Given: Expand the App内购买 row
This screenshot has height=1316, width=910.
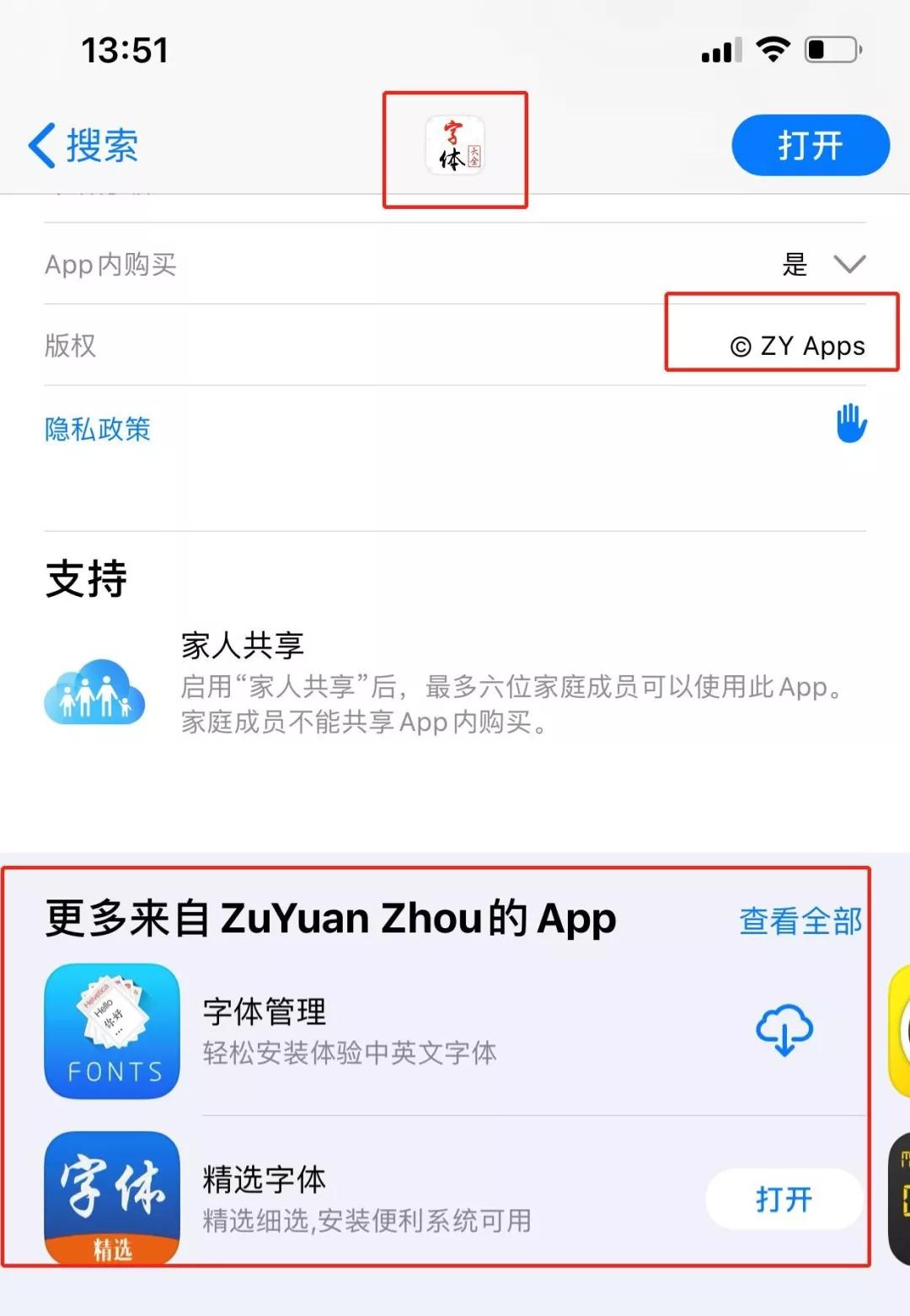Looking at the screenshot, I should [x=455, y=264].
